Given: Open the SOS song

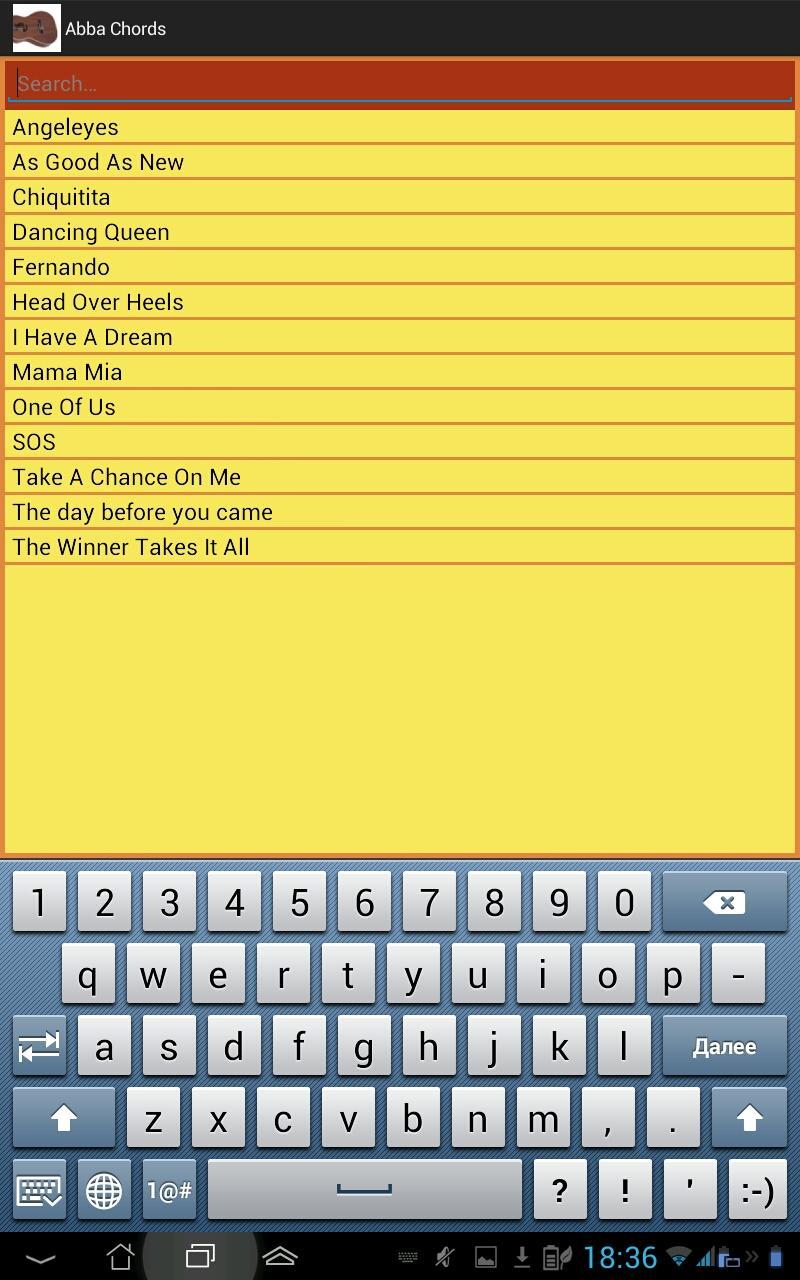Looking at the screenshot, I should click(x=400, y=442).
